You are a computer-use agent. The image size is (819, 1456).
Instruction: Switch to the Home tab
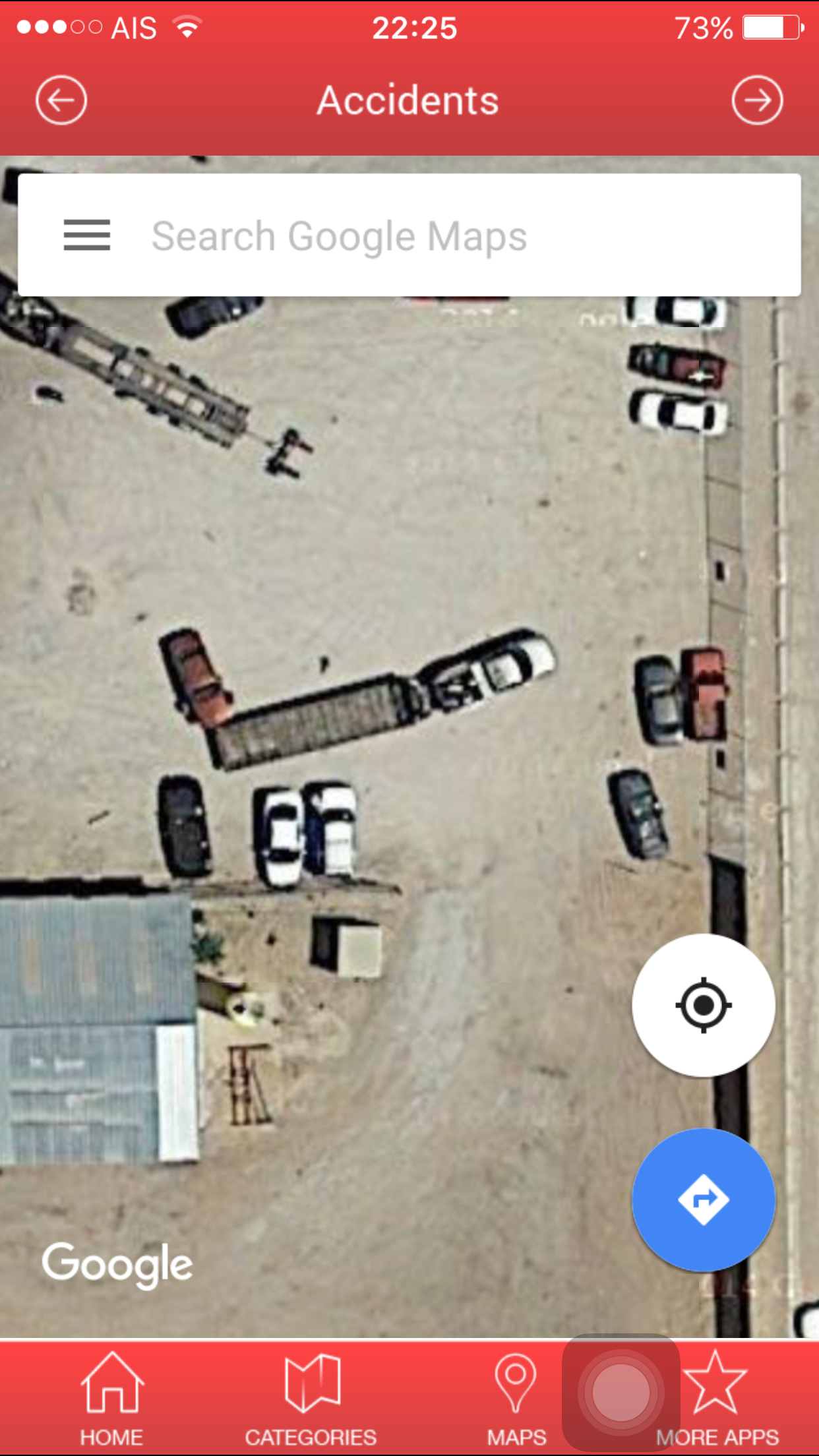[111, 1399]
